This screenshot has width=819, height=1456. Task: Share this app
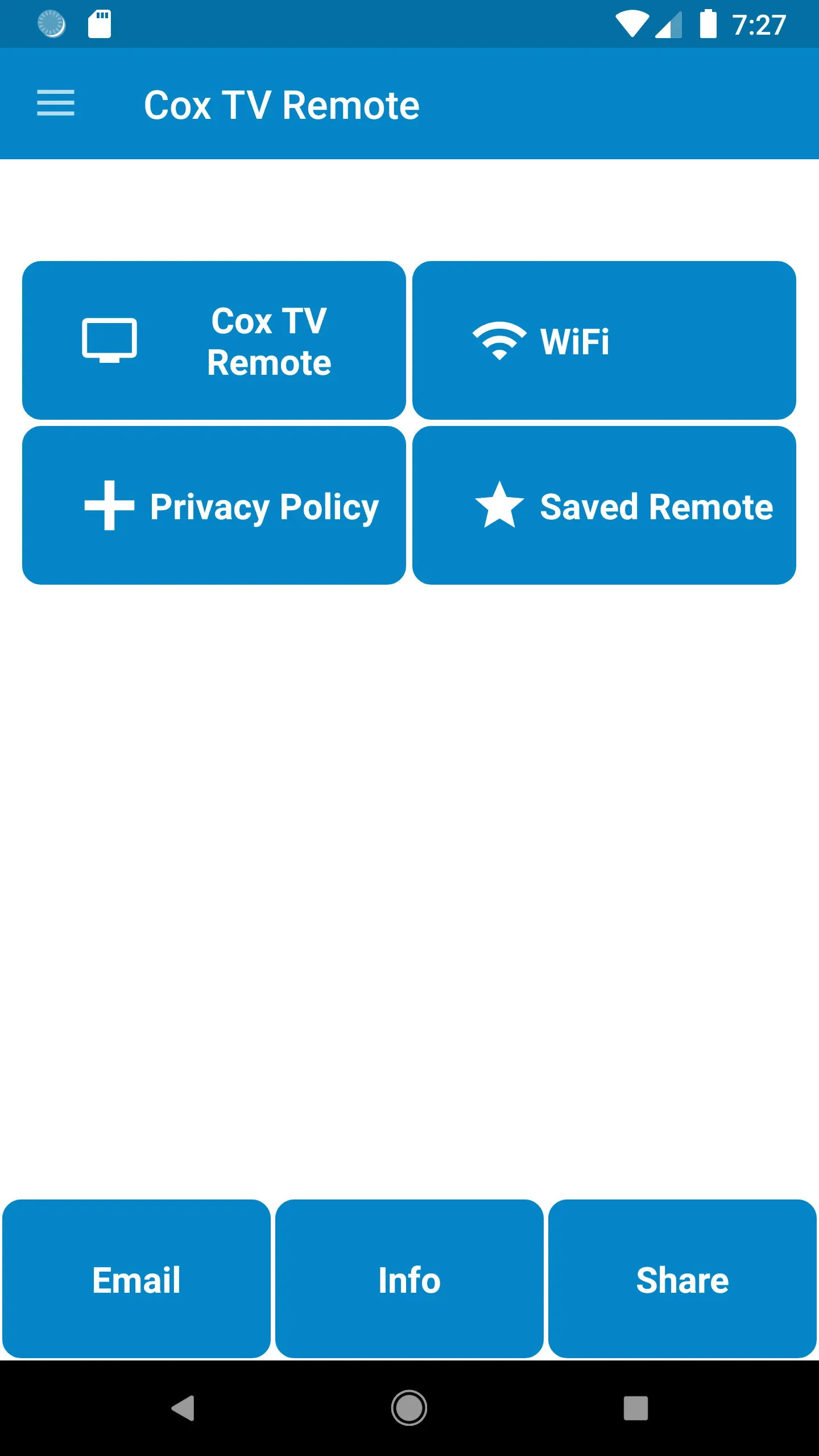(682, 1280)
